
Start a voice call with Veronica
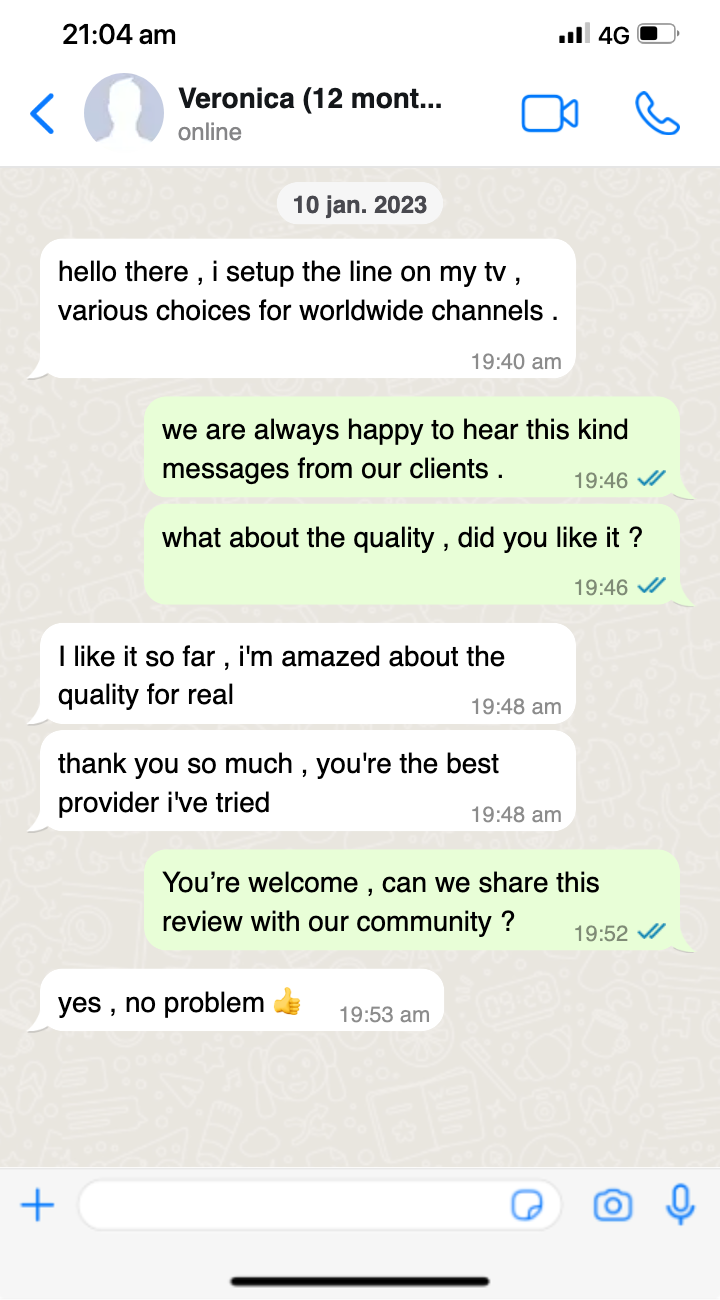pos(657,114)
